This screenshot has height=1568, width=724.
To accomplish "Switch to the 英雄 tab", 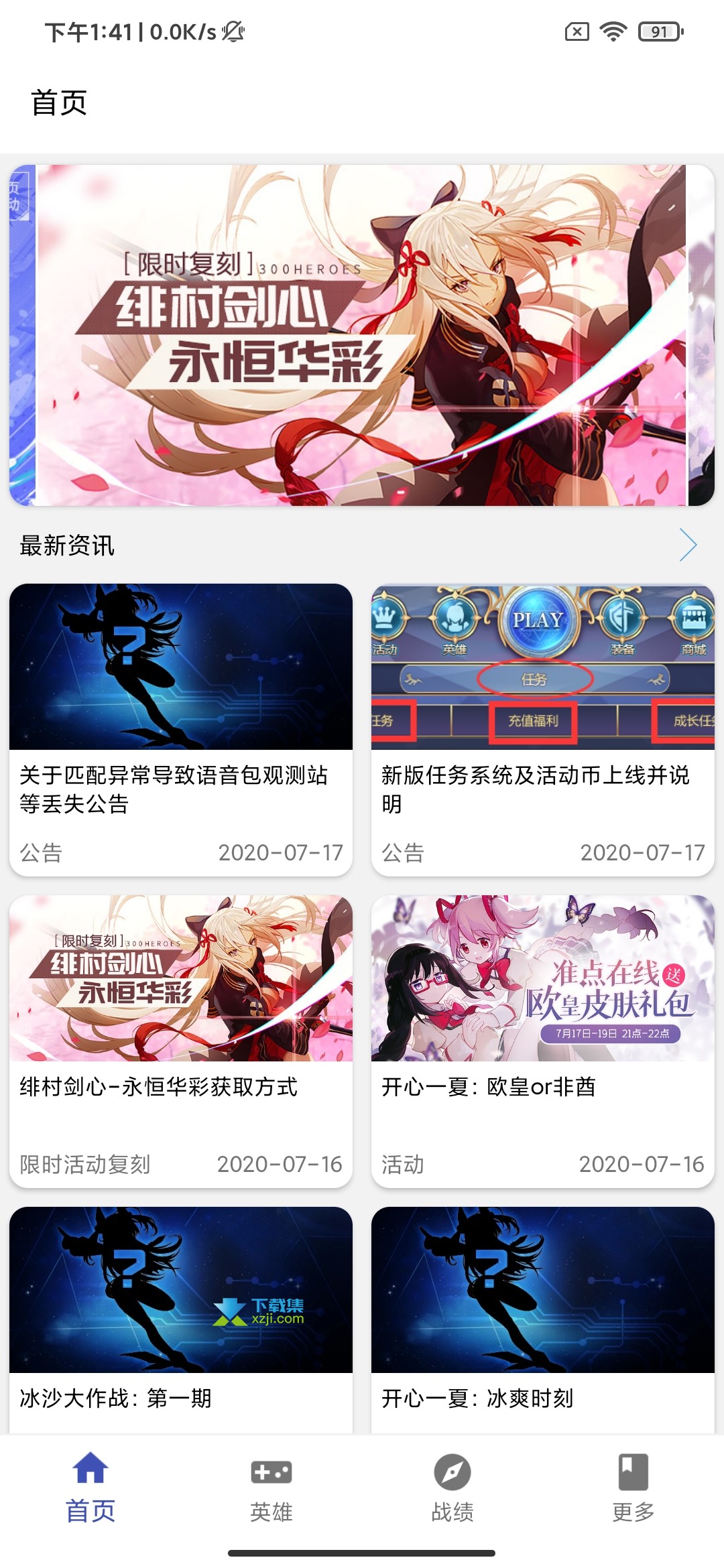I will click(x=271, y=1488).
